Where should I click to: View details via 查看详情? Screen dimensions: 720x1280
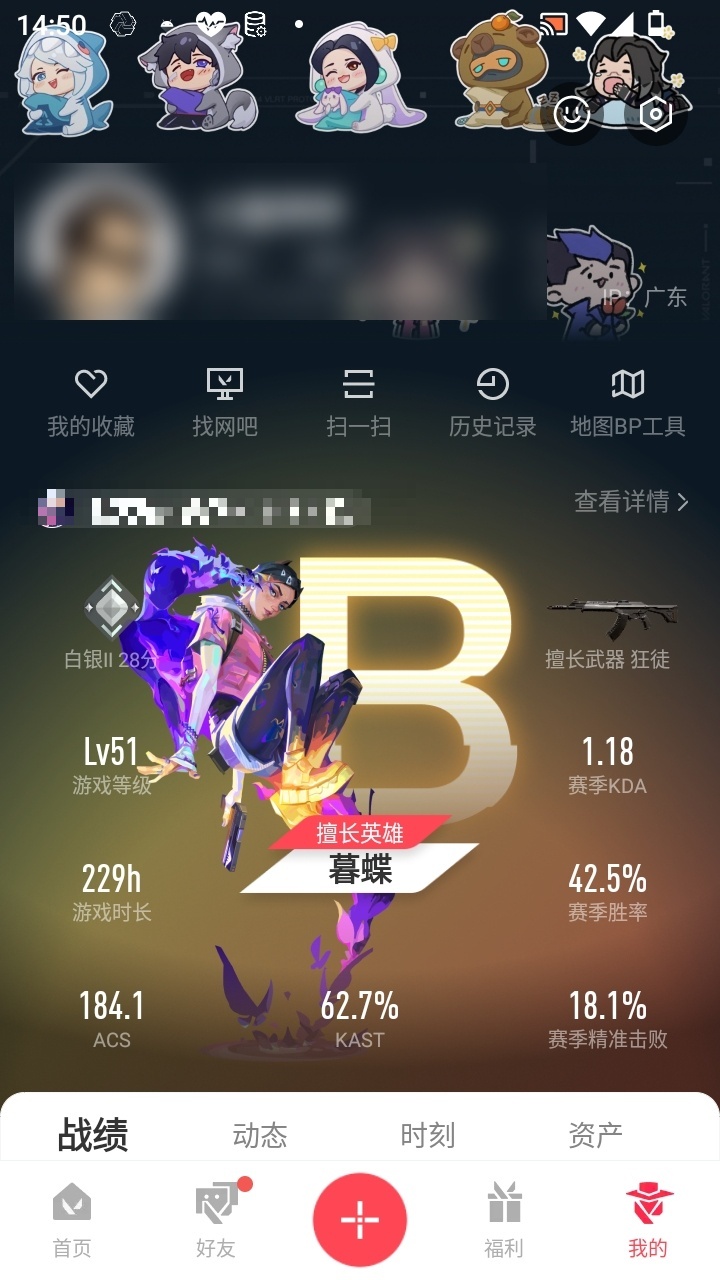coord(632,501)
